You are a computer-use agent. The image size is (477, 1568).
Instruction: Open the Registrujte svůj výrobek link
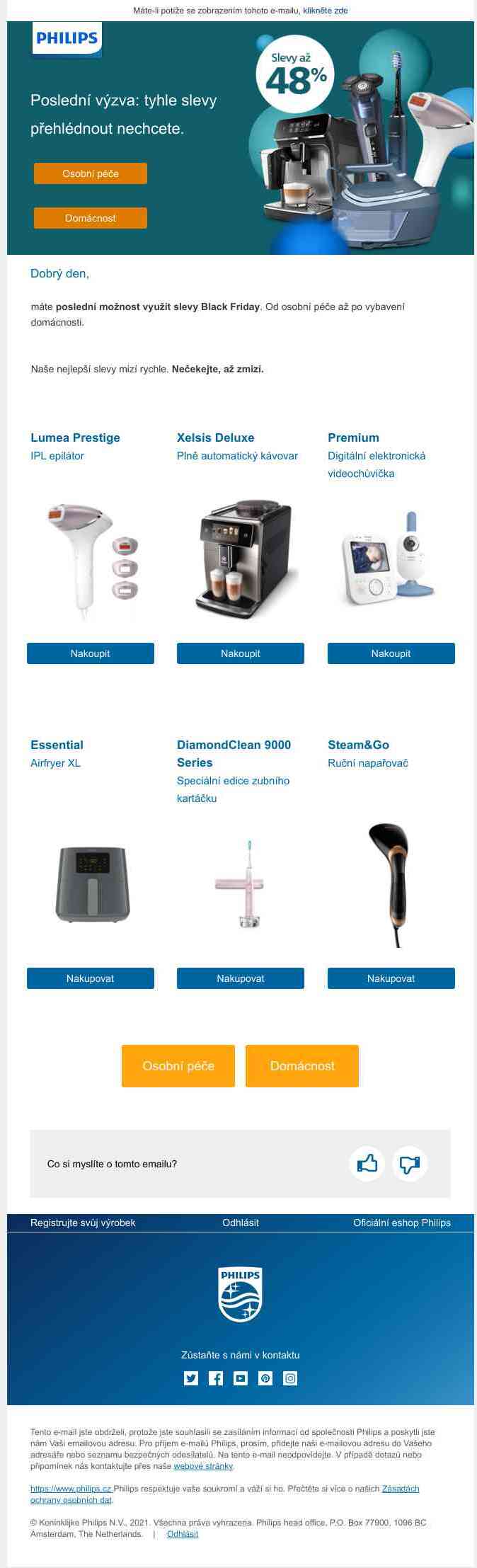83,1223
